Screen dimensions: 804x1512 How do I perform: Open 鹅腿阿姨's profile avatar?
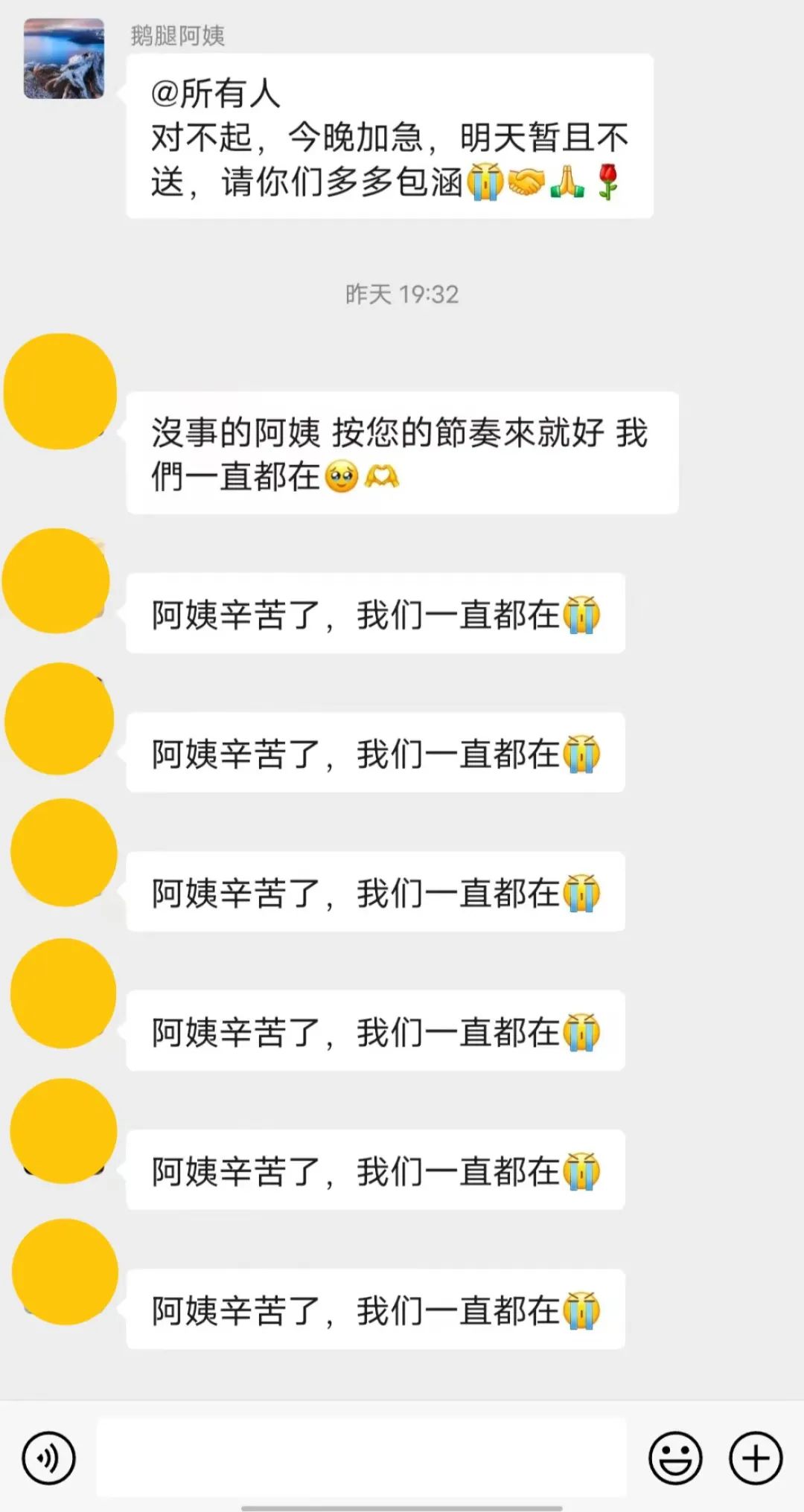coord(64,59)
